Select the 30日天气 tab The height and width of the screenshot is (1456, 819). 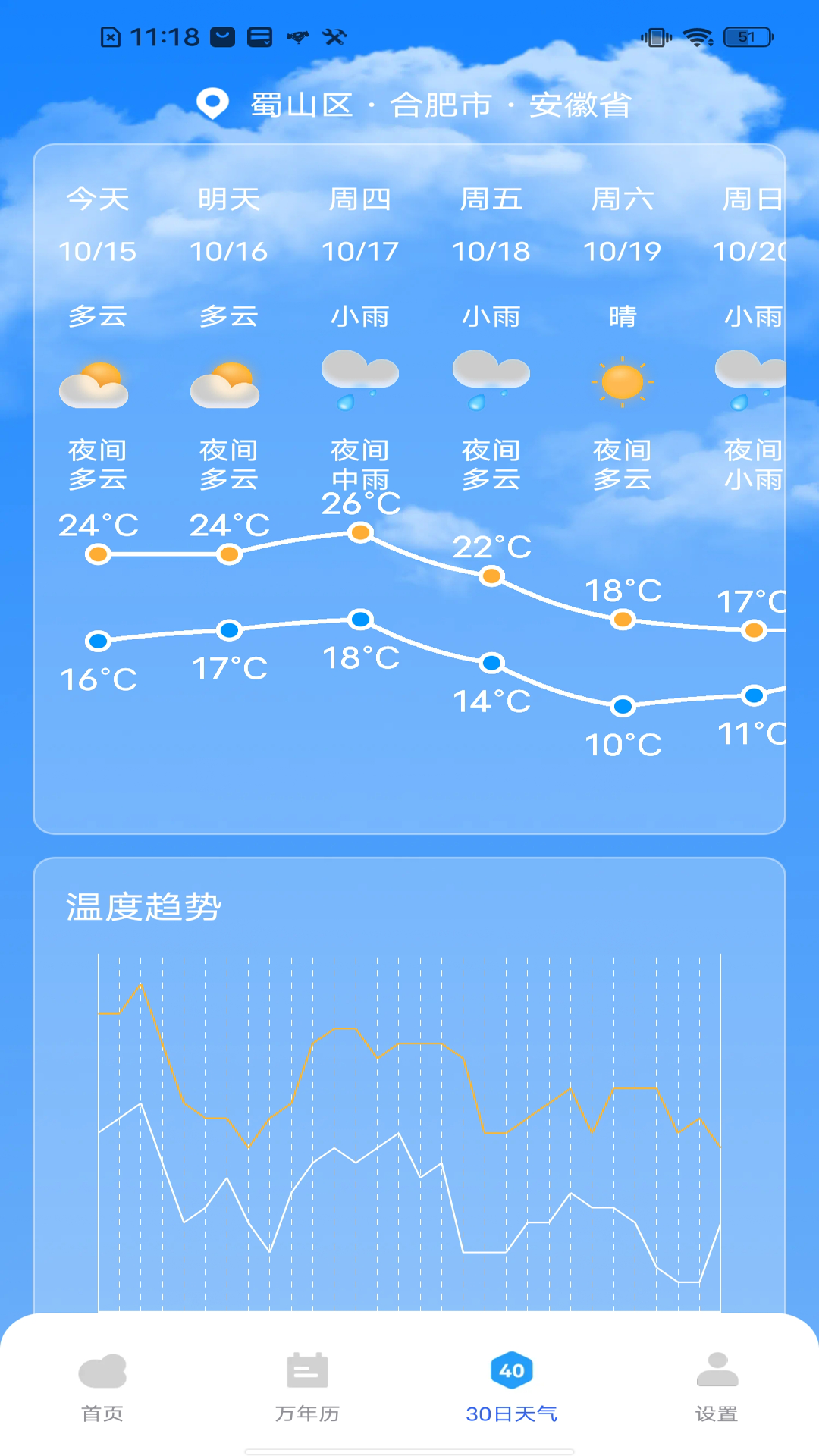[512, 1386]
